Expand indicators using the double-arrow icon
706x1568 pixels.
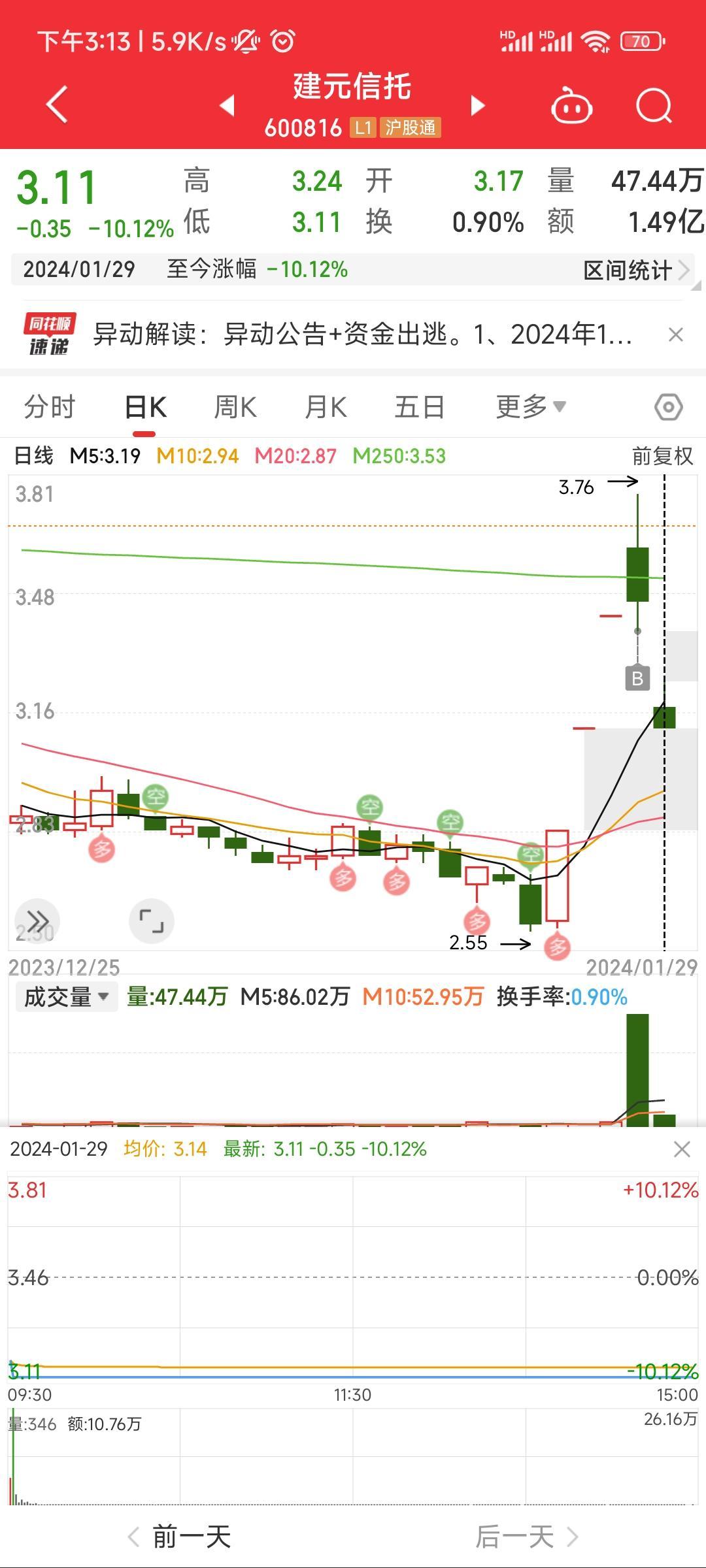37,921
